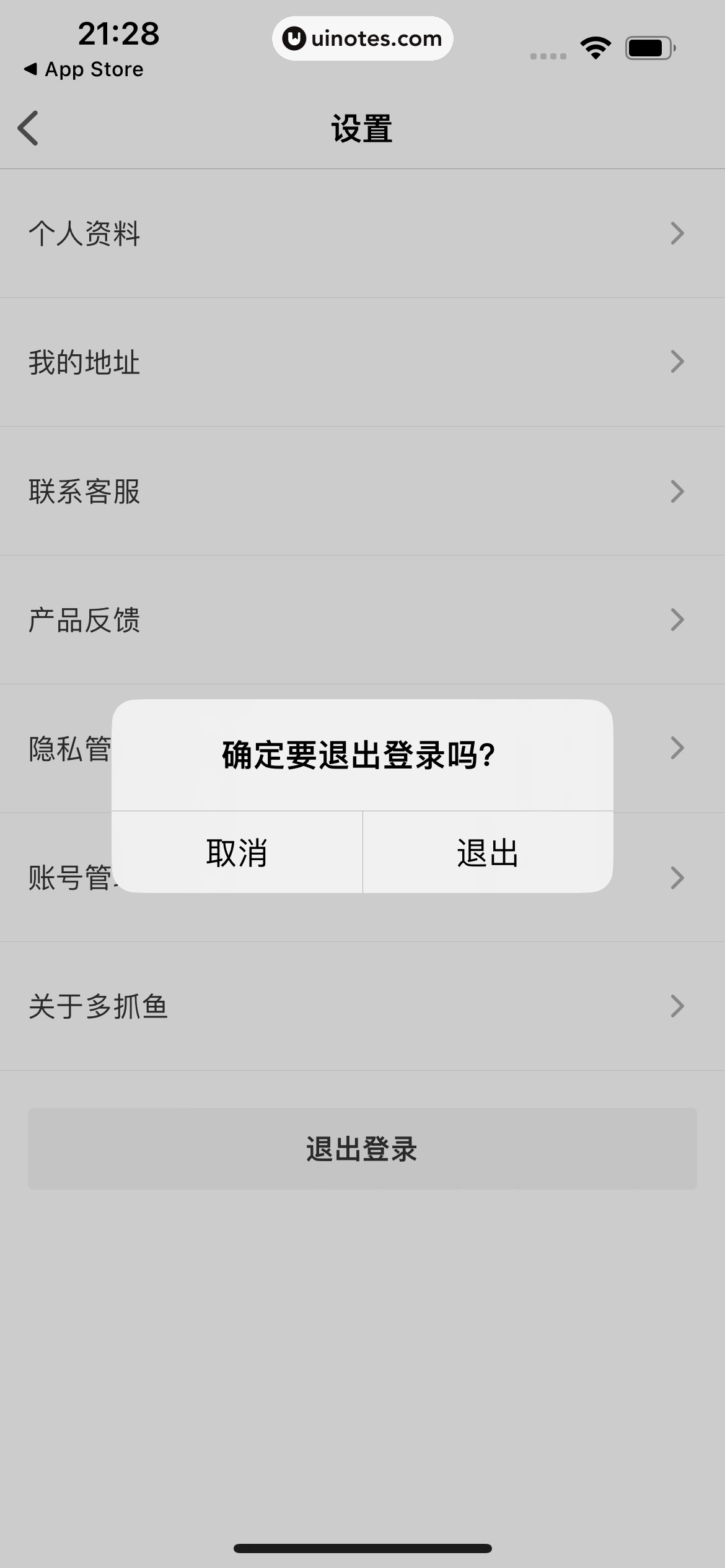
Task: Confirm logout by tapping 退出
Action: (x=487, y=853)
